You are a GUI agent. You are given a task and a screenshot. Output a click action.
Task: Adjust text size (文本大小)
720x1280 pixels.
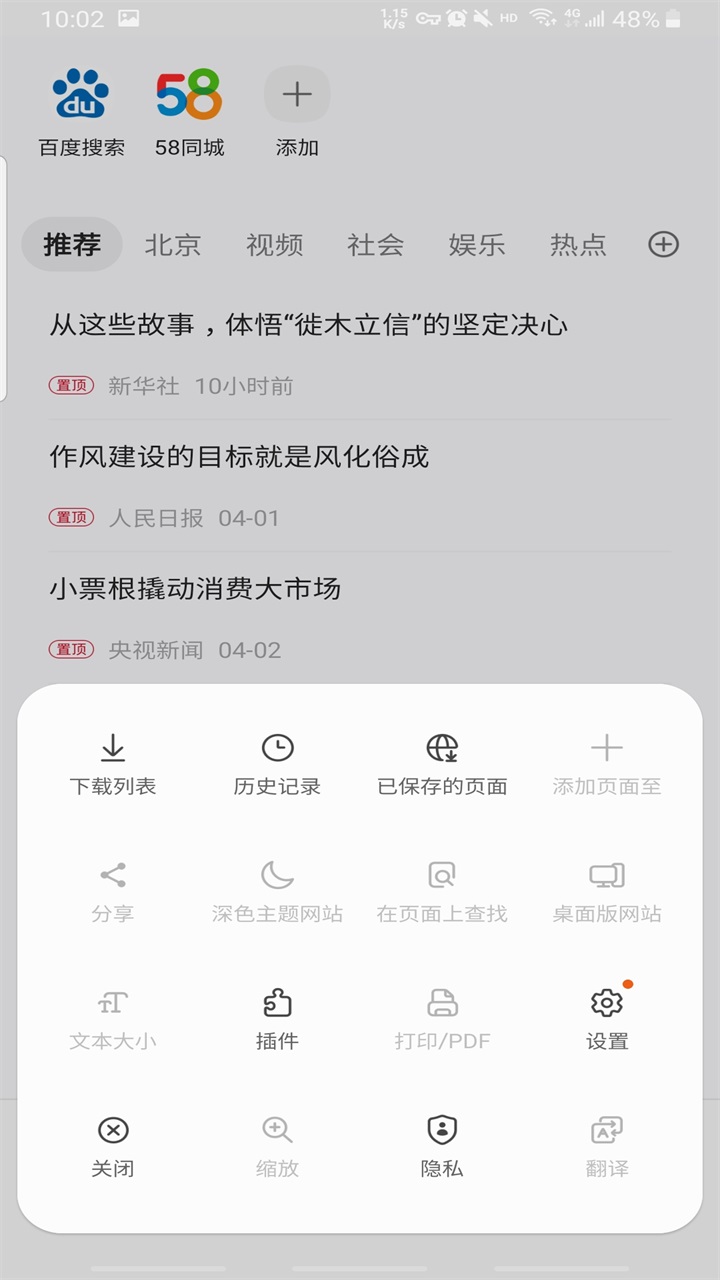(x=112, y=1016)
